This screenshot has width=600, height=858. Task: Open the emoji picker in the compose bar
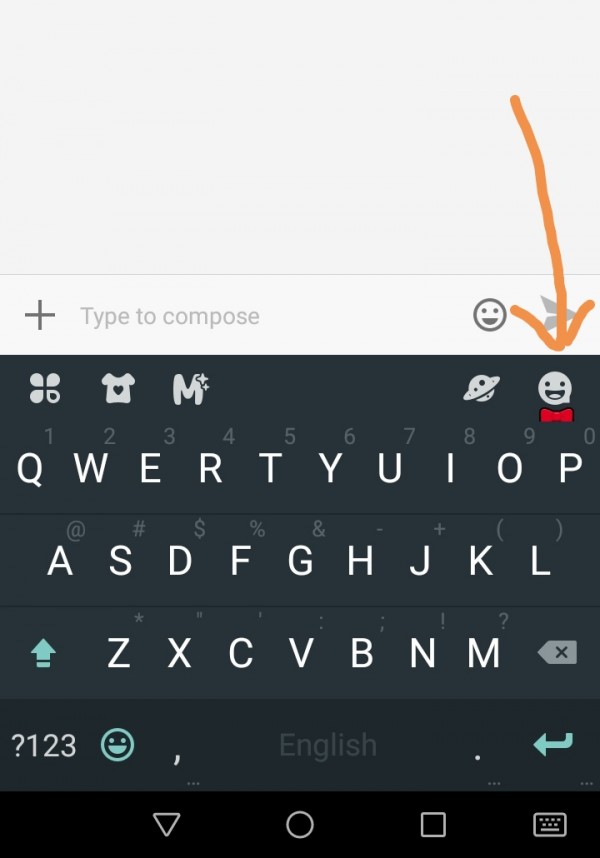489,316
